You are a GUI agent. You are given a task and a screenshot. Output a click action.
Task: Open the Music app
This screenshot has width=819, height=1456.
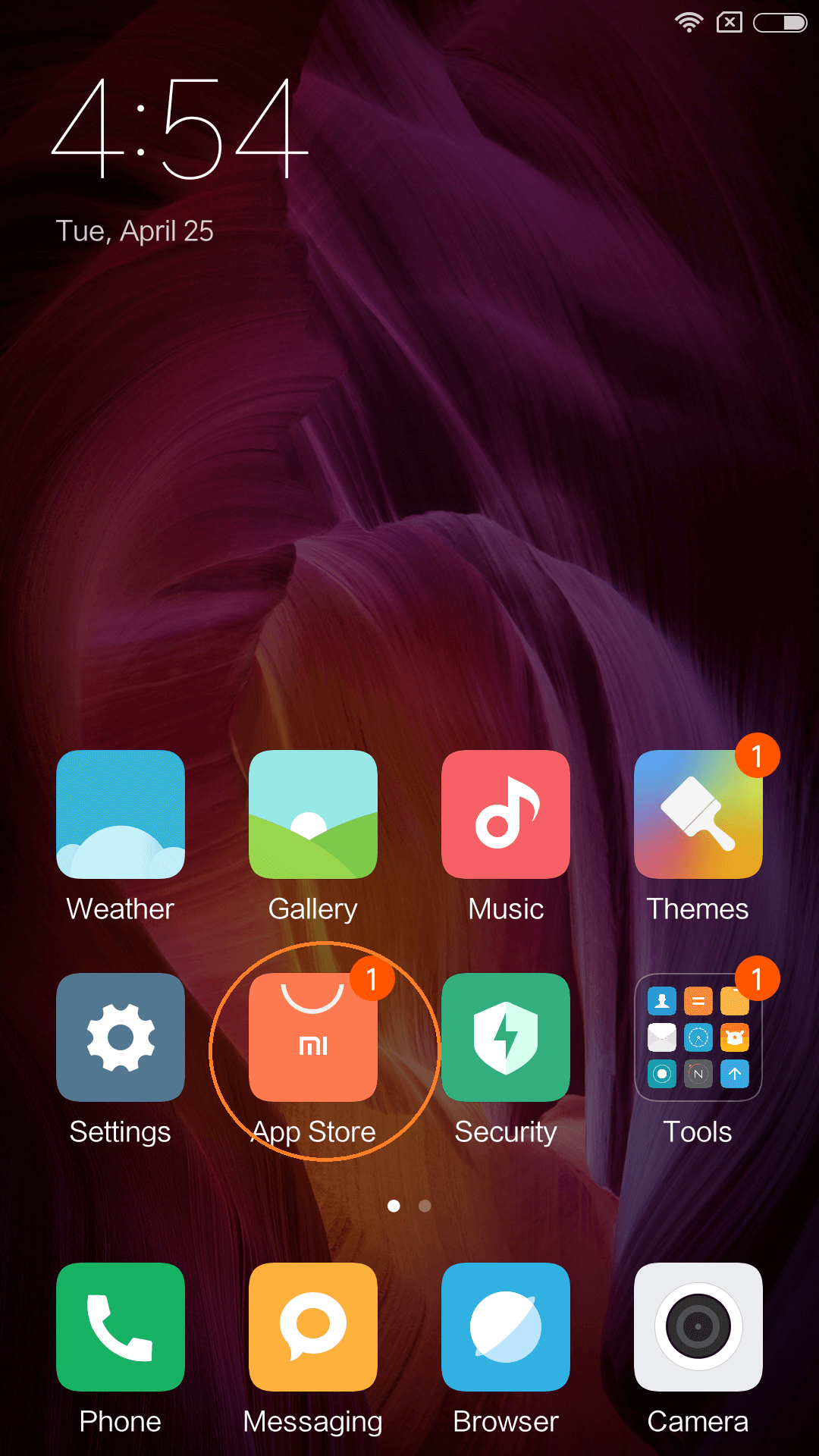pyautogui.click(x=506, y=814)
